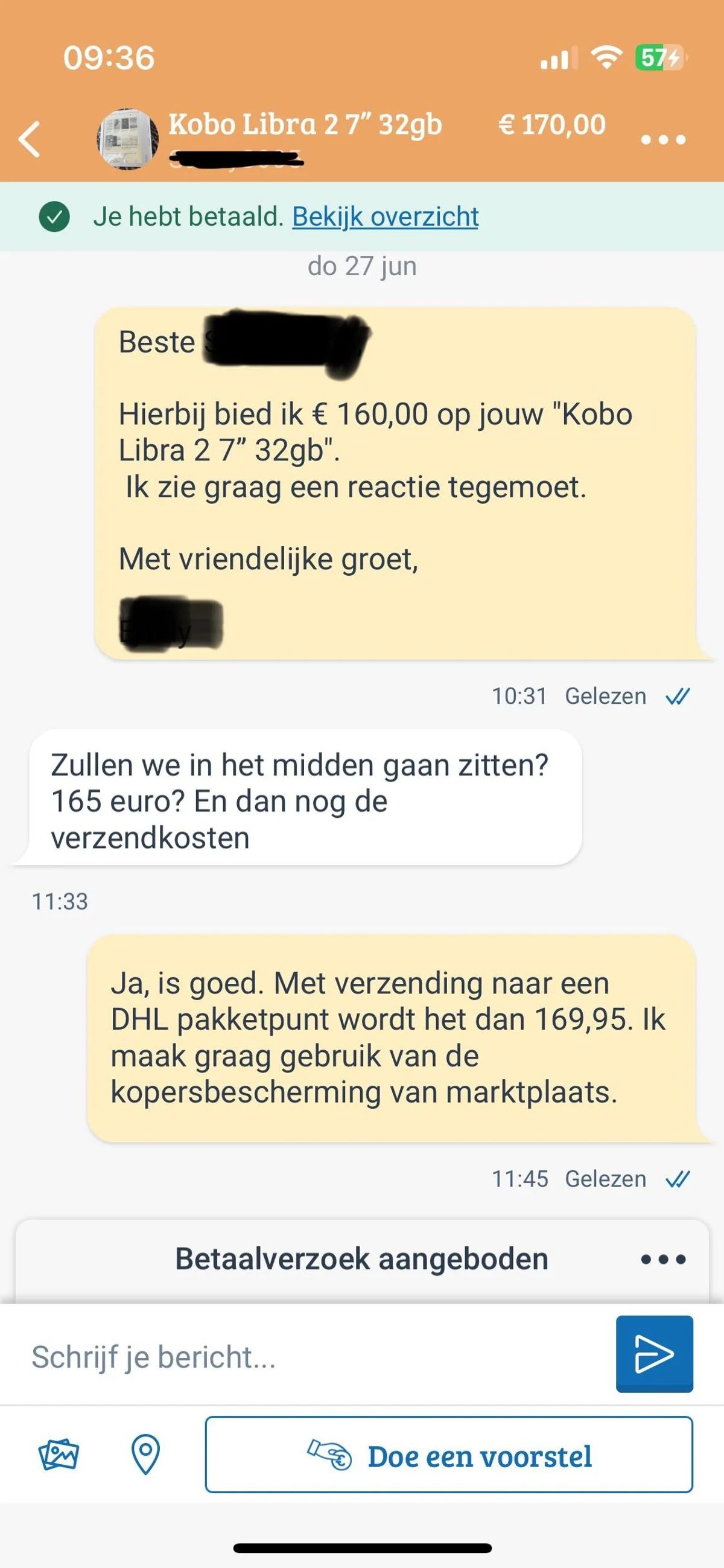Open the Bekijk overzicht link
The image size is (724, 1568).
385,217
